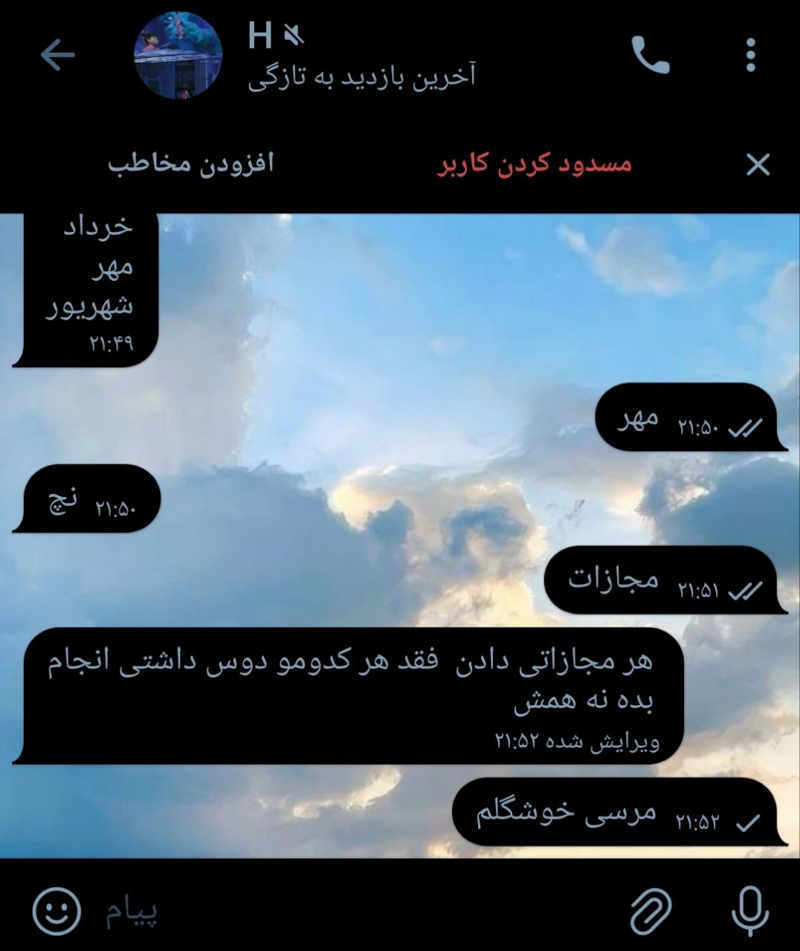Record a voice message with microphone
This screenshot has width=800, height=951.
click(748, 910)
